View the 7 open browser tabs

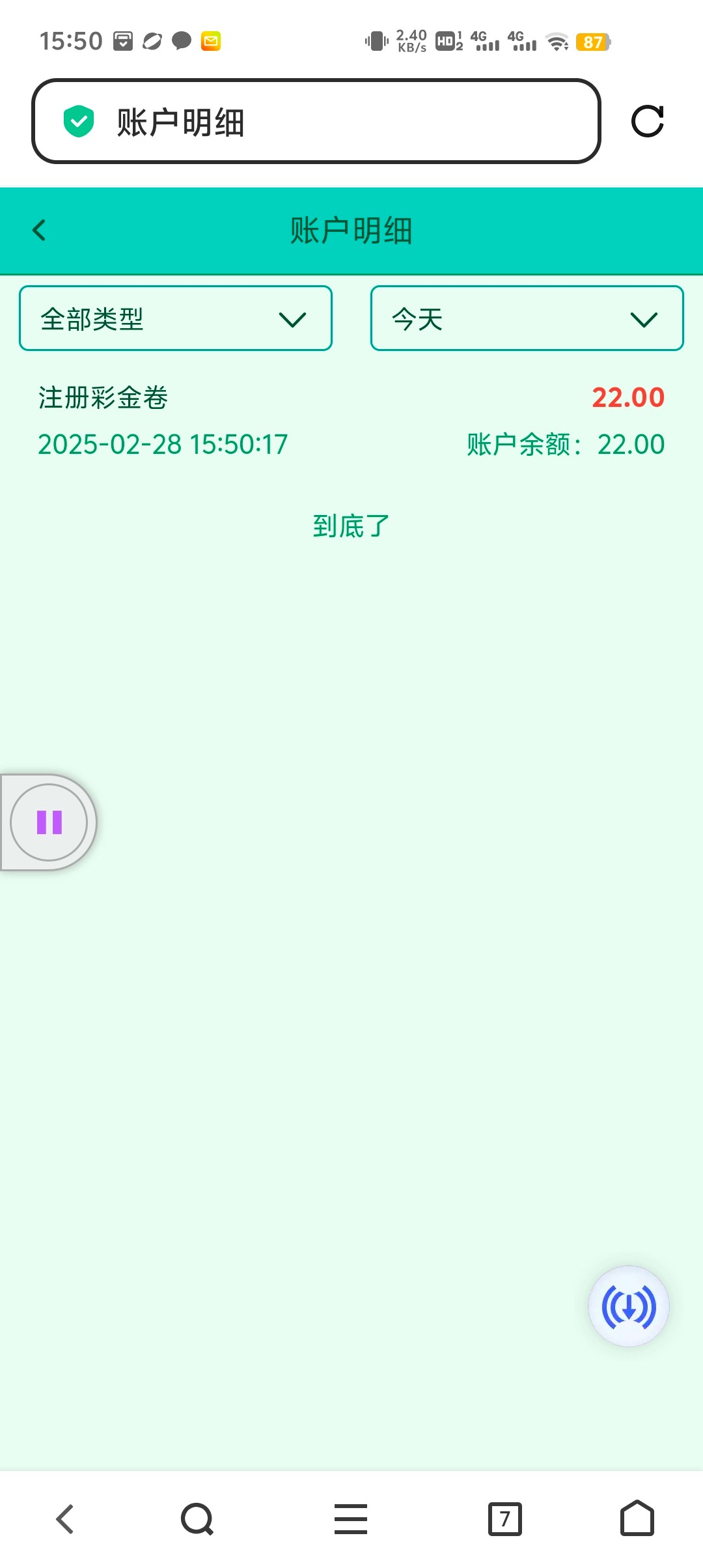(x=505, y=1519)
